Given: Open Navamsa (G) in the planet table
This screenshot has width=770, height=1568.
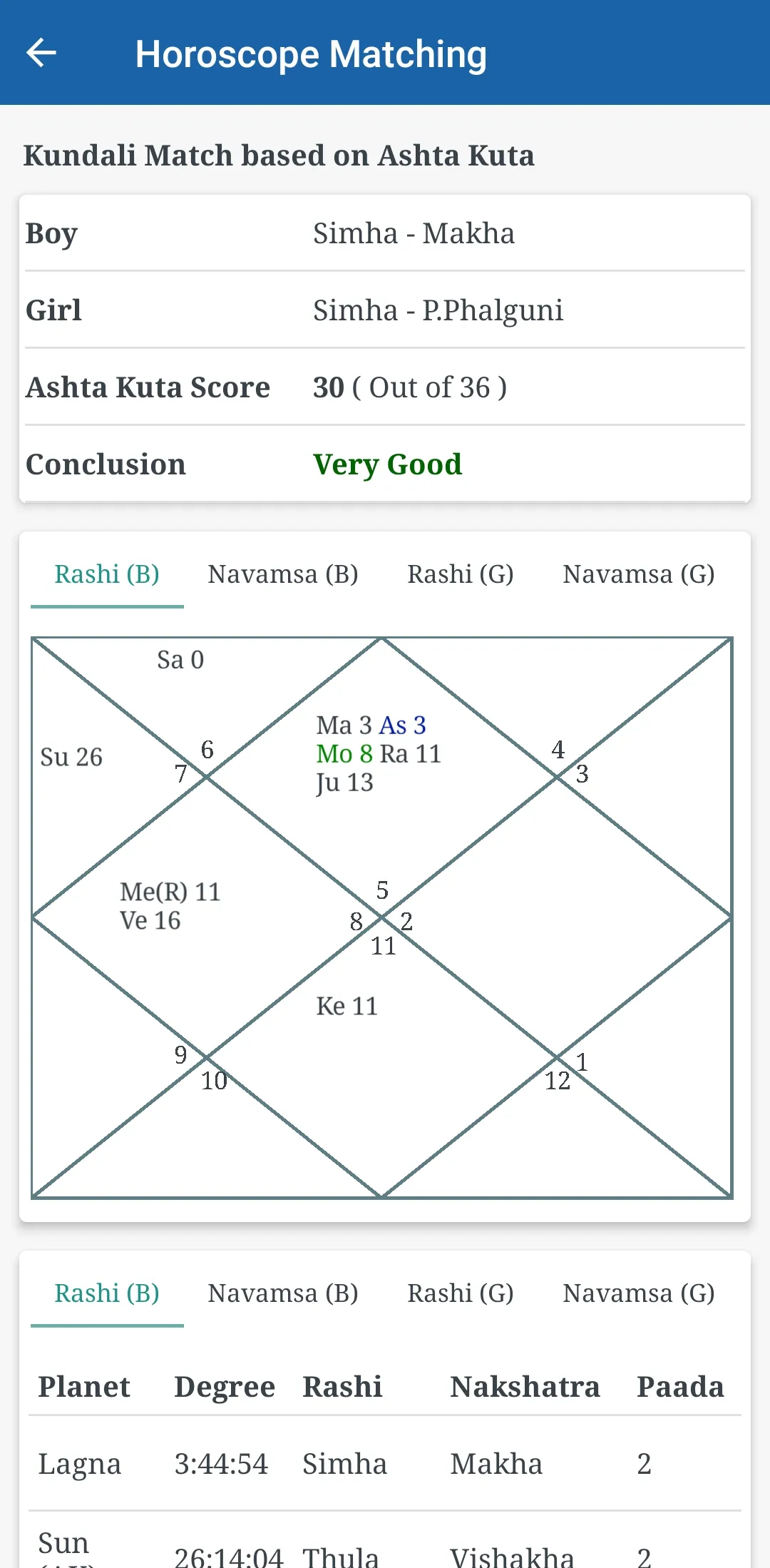Looking at the screenshot, I should click(x=639, y=1293).
